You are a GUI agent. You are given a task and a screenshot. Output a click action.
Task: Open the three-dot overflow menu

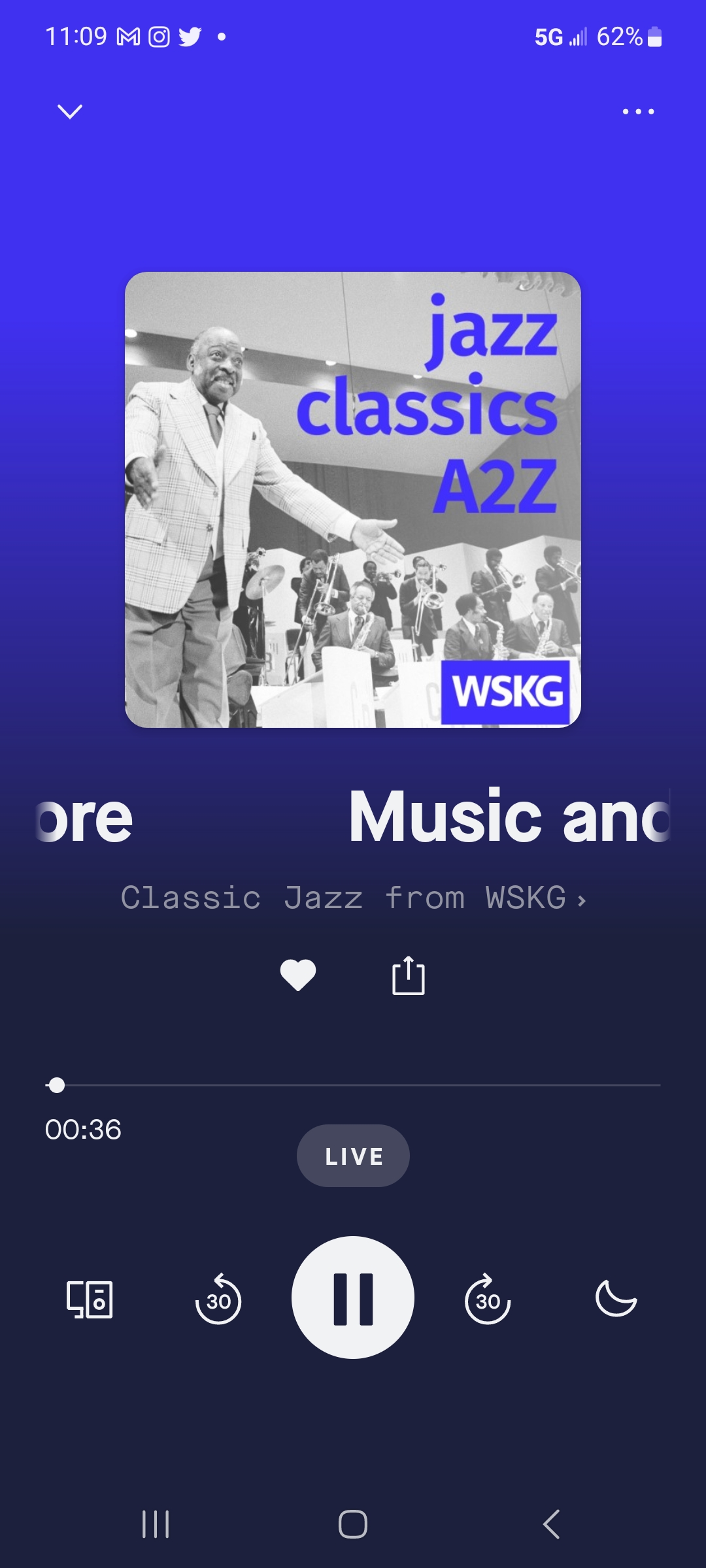coord(638,112)
